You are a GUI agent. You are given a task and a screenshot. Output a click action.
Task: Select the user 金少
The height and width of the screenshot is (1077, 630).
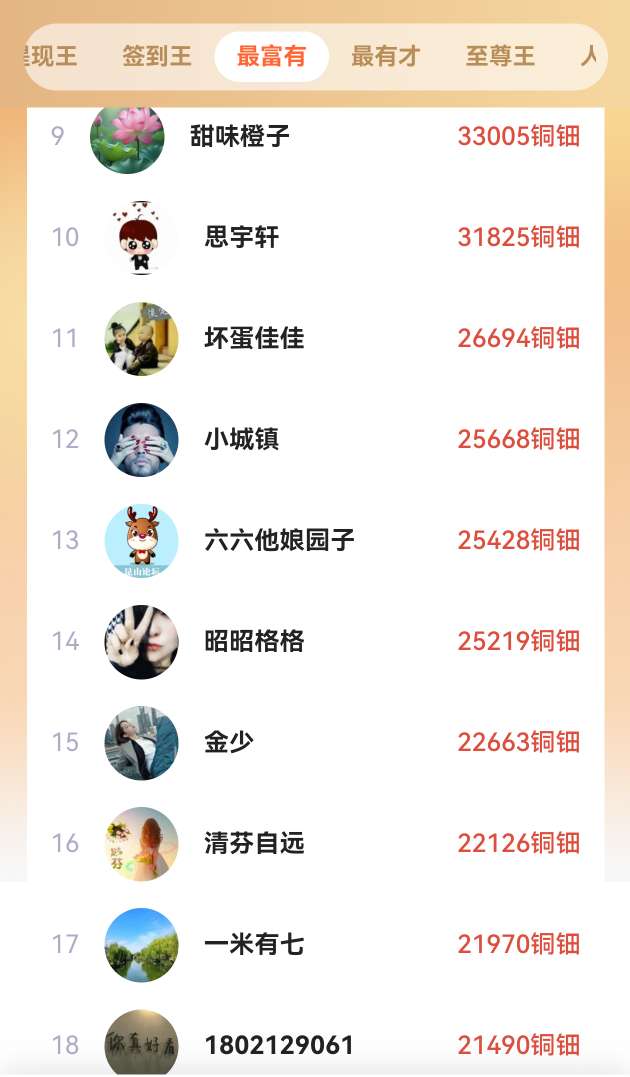click(x=229, y=742)
